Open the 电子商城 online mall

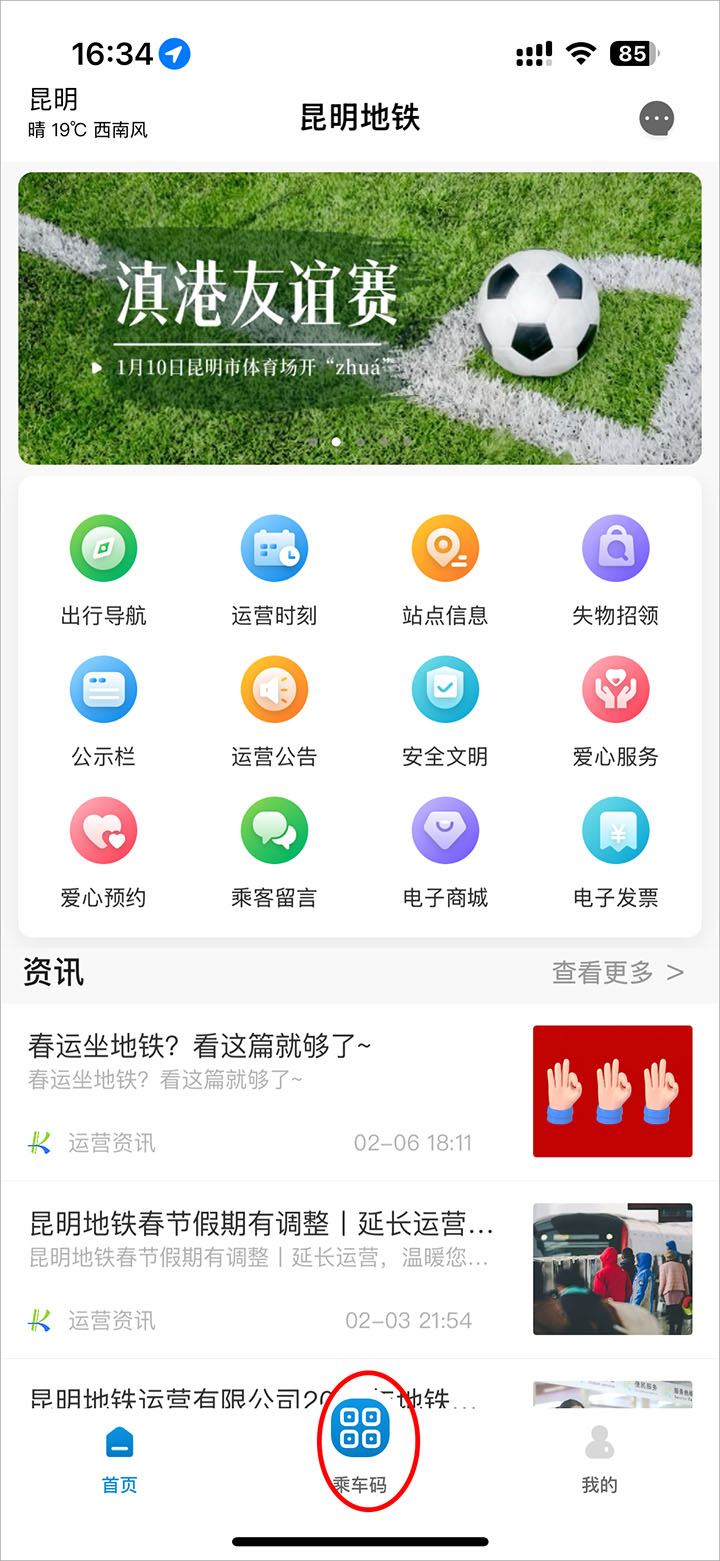(445, 850)
